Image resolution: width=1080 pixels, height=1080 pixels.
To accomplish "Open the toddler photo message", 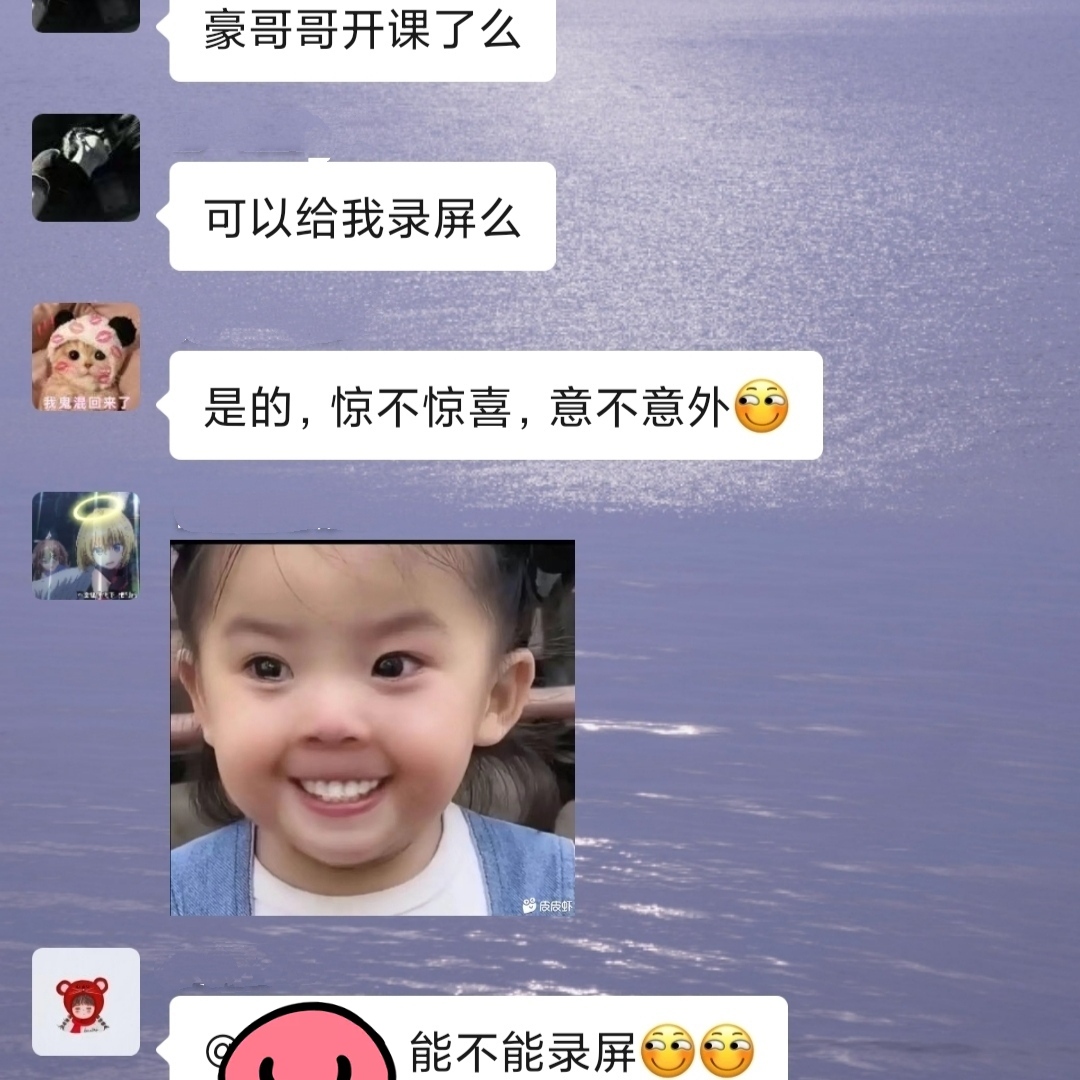I will coord(372,728).
